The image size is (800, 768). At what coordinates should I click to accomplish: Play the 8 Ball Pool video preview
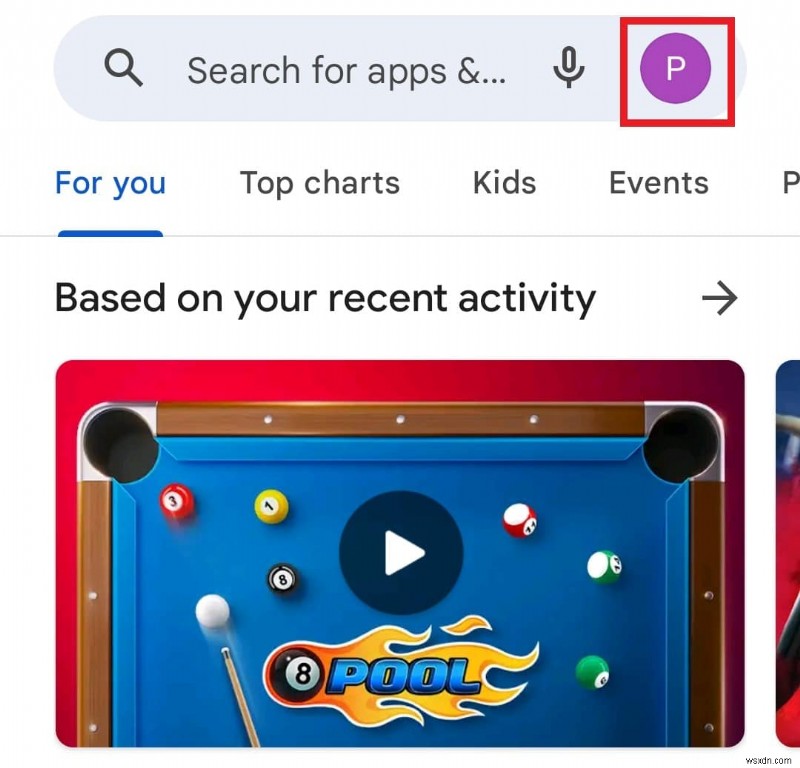[400, 553]
